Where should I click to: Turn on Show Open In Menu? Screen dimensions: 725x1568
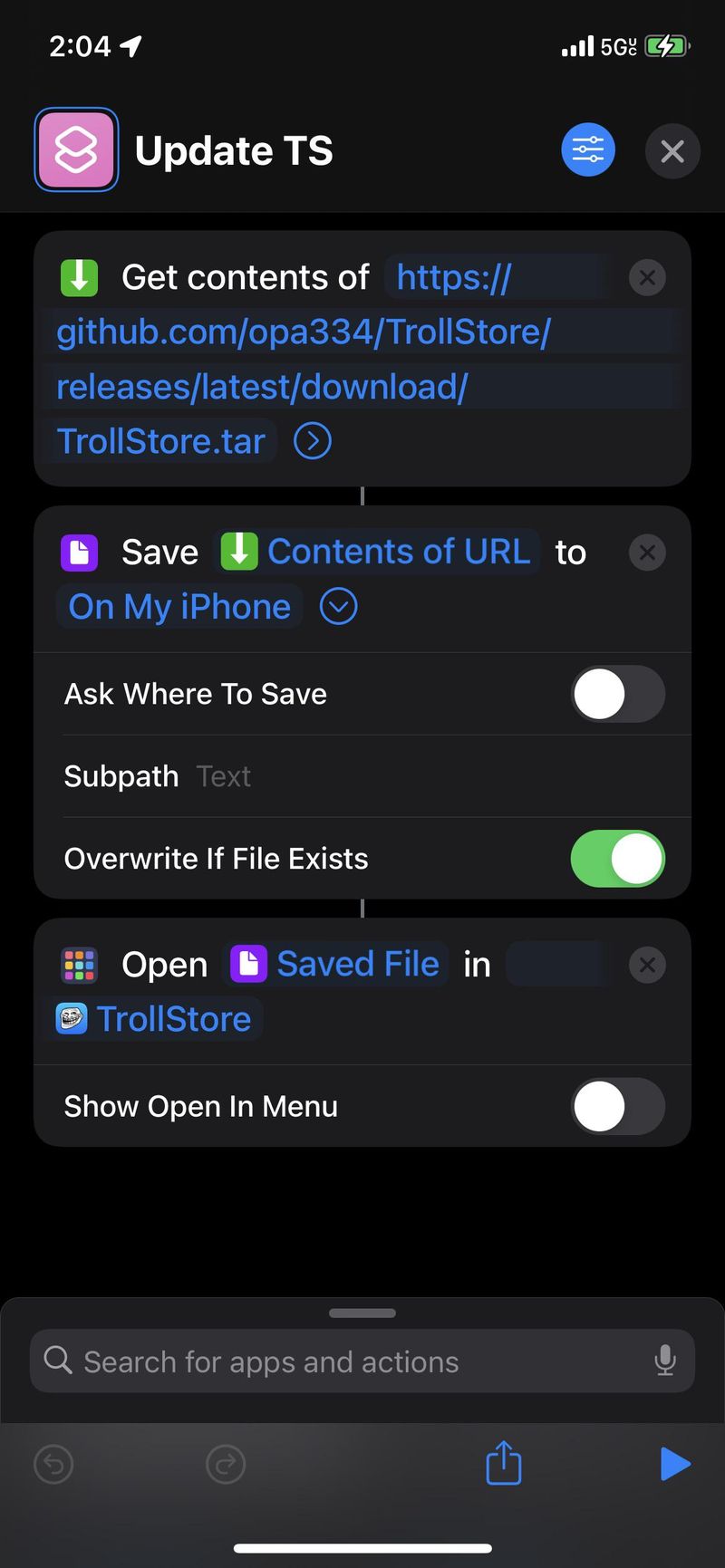618,1106
